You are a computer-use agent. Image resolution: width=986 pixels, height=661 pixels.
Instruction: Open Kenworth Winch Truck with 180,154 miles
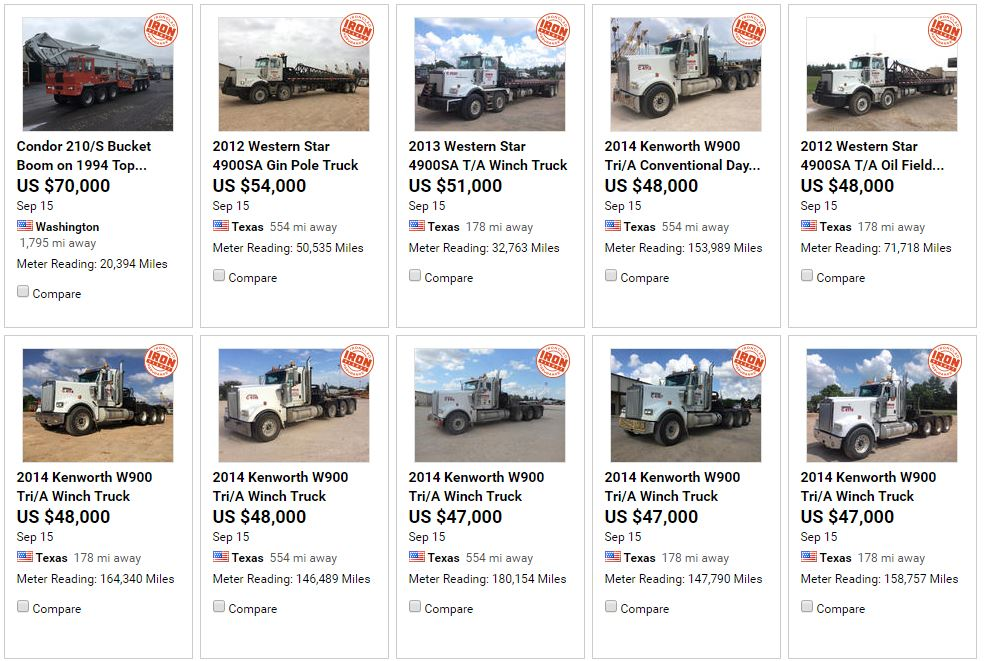tap(476, 486)
